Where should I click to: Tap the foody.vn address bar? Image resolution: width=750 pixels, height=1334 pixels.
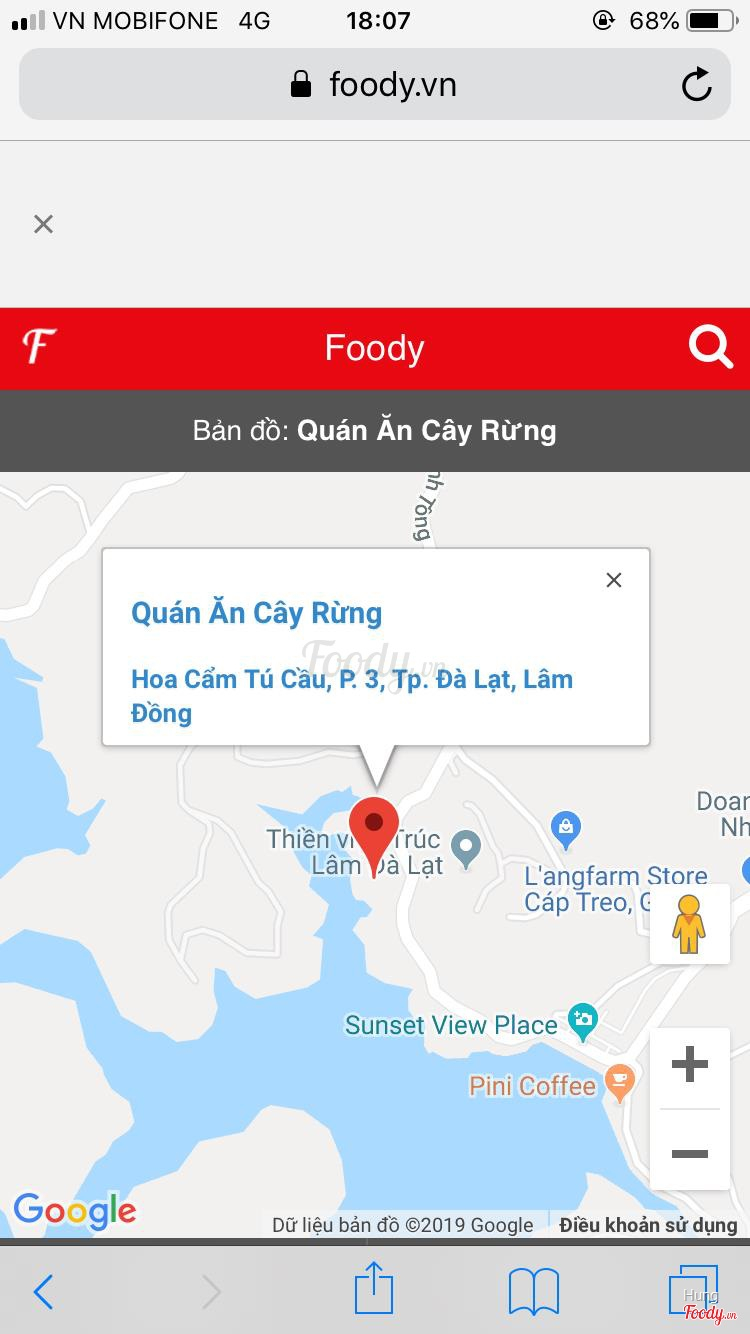pyautogui.click(x=375, y=85)
